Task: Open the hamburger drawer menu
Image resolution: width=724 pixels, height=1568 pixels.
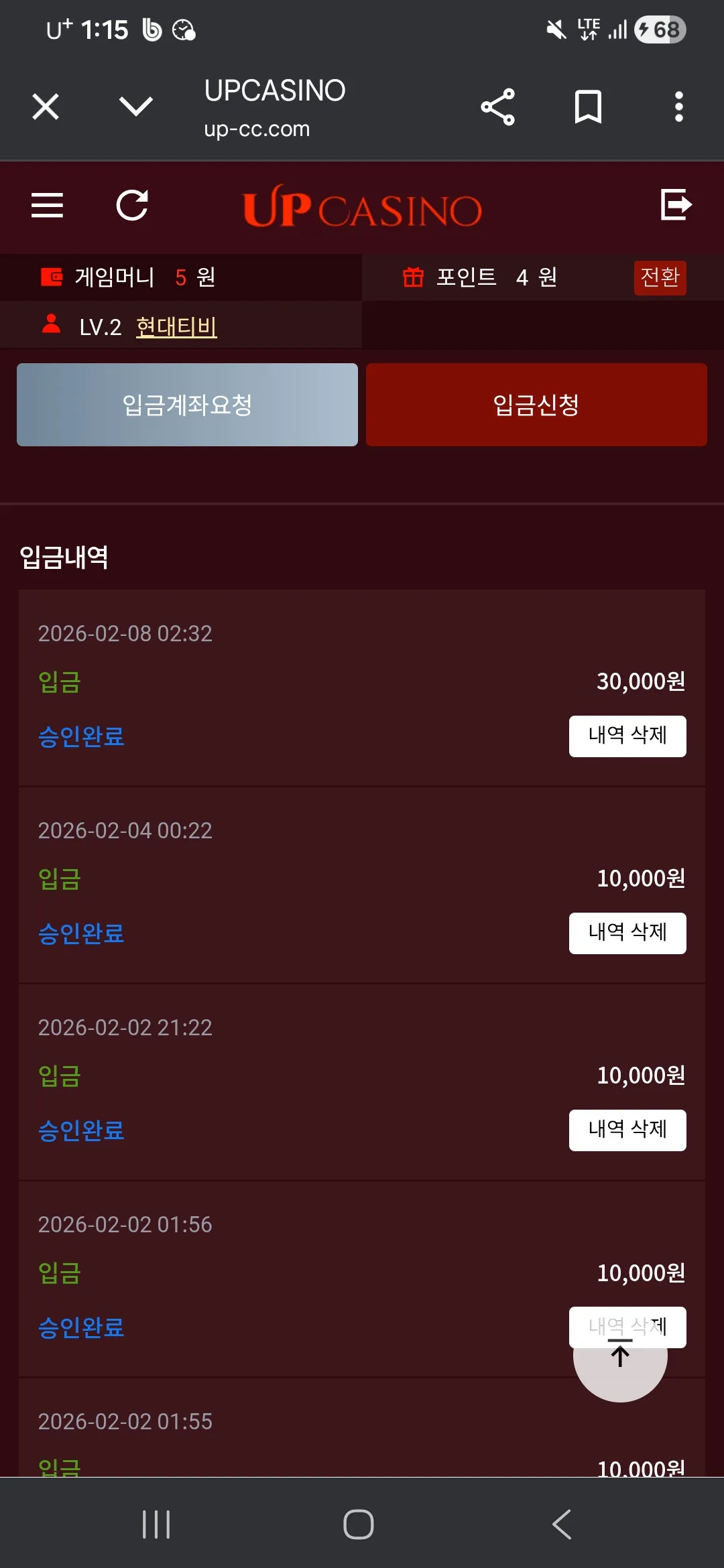Action: 47,205
